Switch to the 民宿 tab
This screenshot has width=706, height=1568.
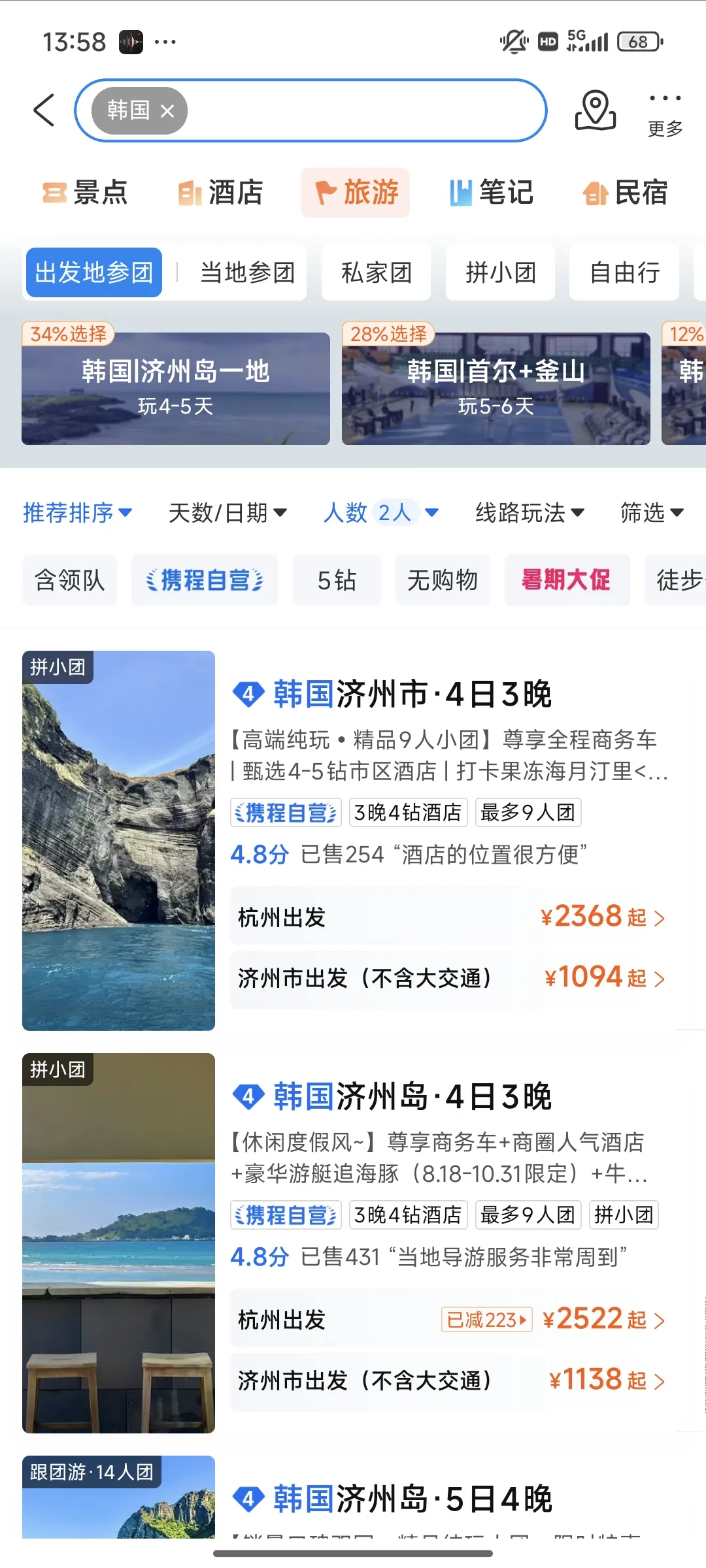coord(626,193)
